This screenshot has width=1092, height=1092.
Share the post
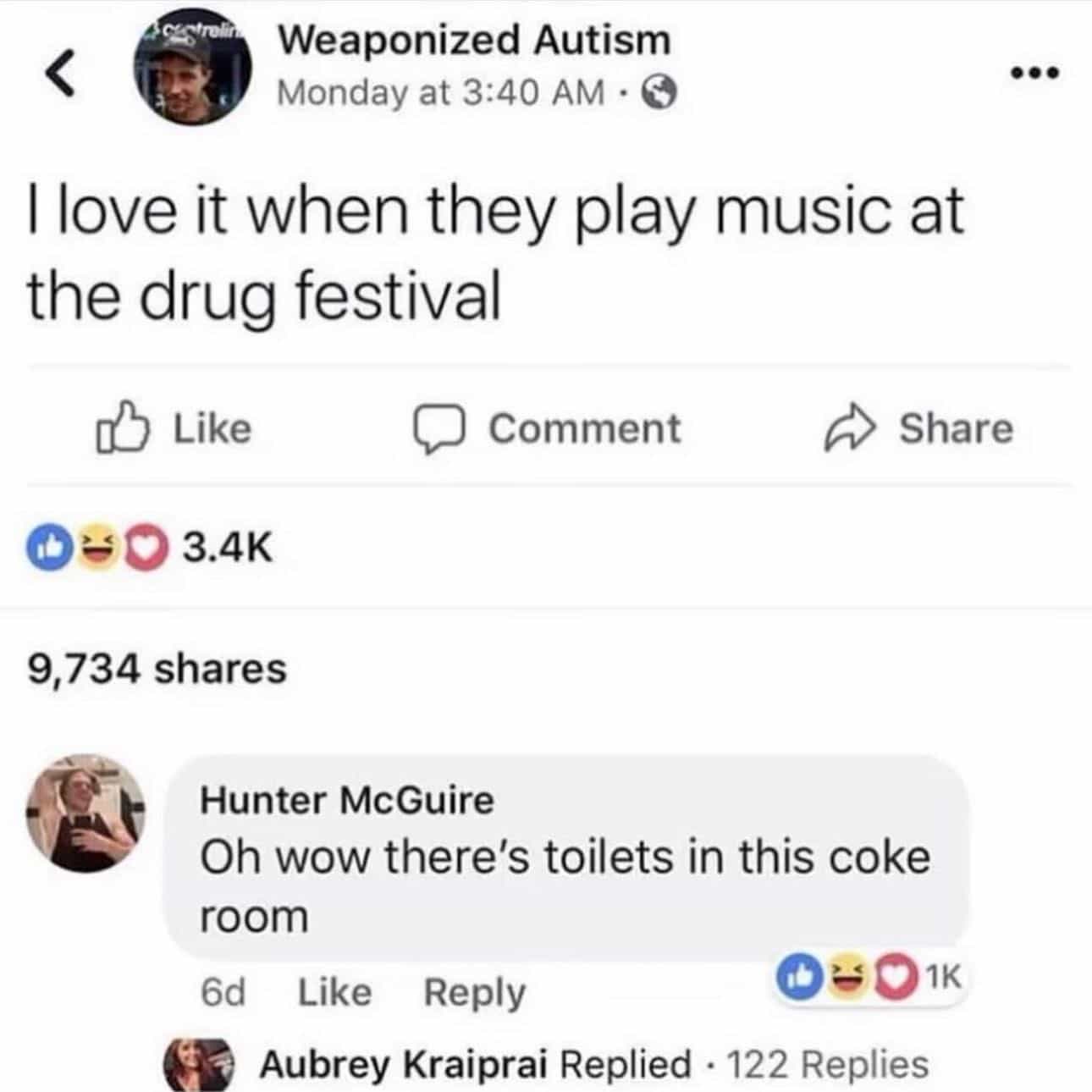[x=919, y=428]
